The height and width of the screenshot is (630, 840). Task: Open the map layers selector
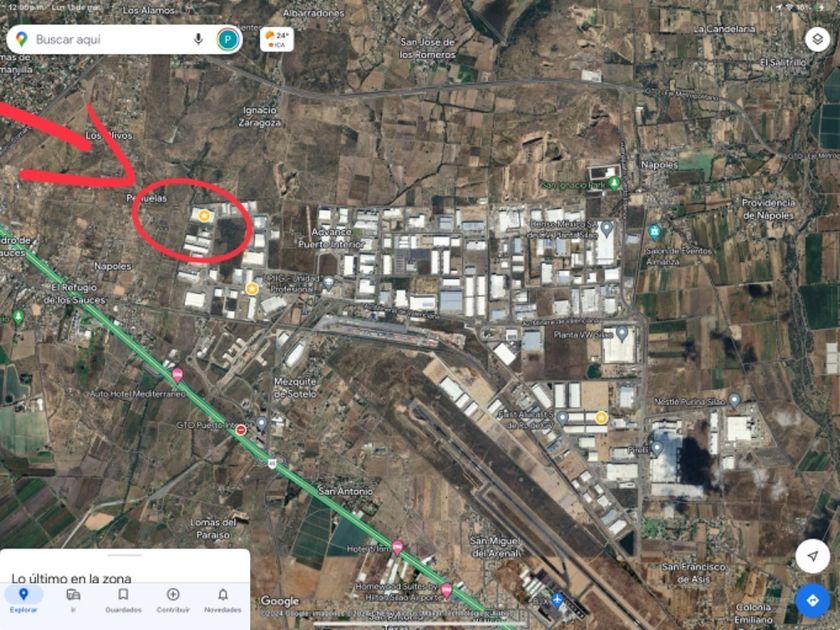[817, 40]
